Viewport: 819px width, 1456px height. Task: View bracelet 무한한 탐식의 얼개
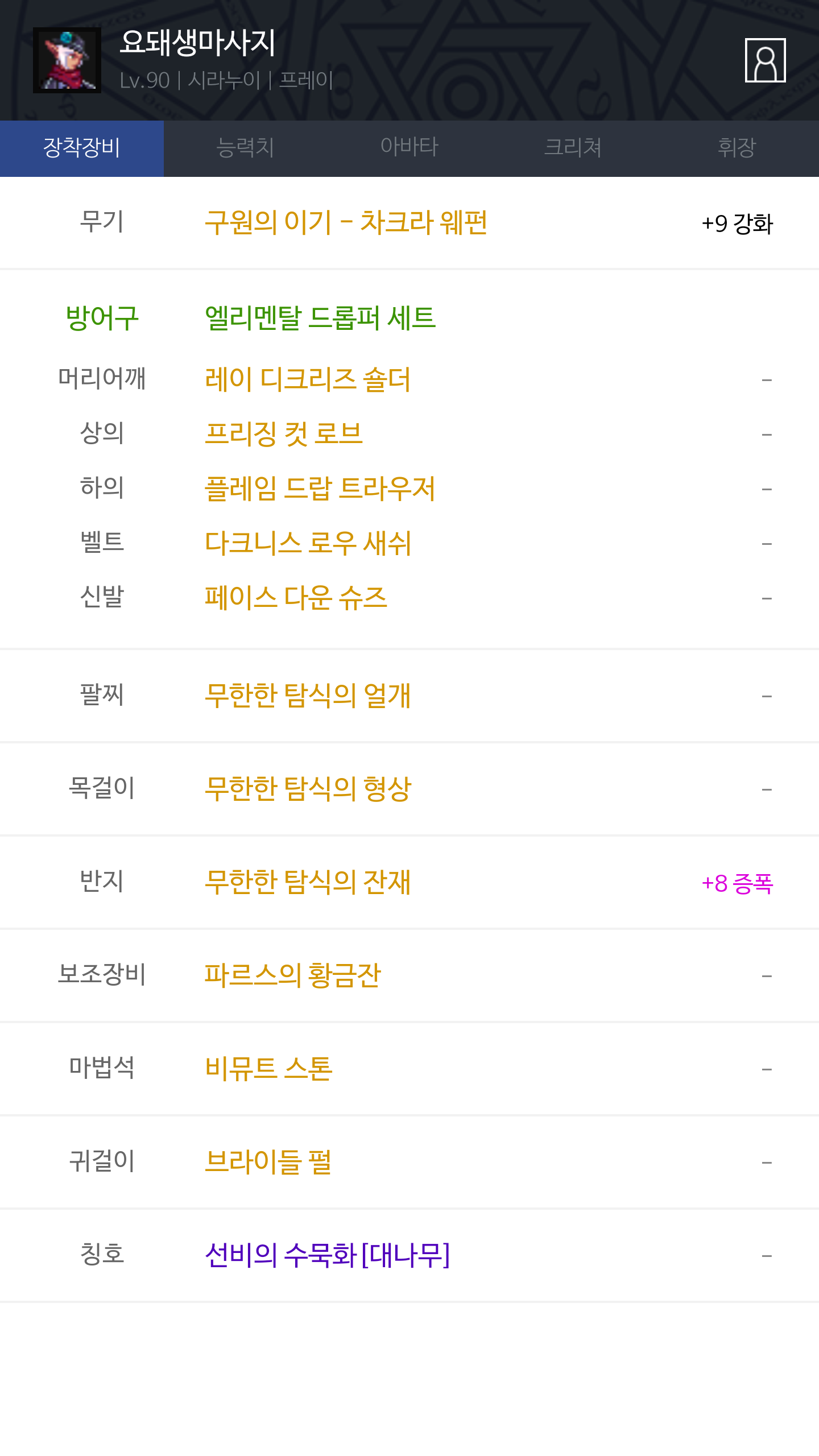click(308, 695)
